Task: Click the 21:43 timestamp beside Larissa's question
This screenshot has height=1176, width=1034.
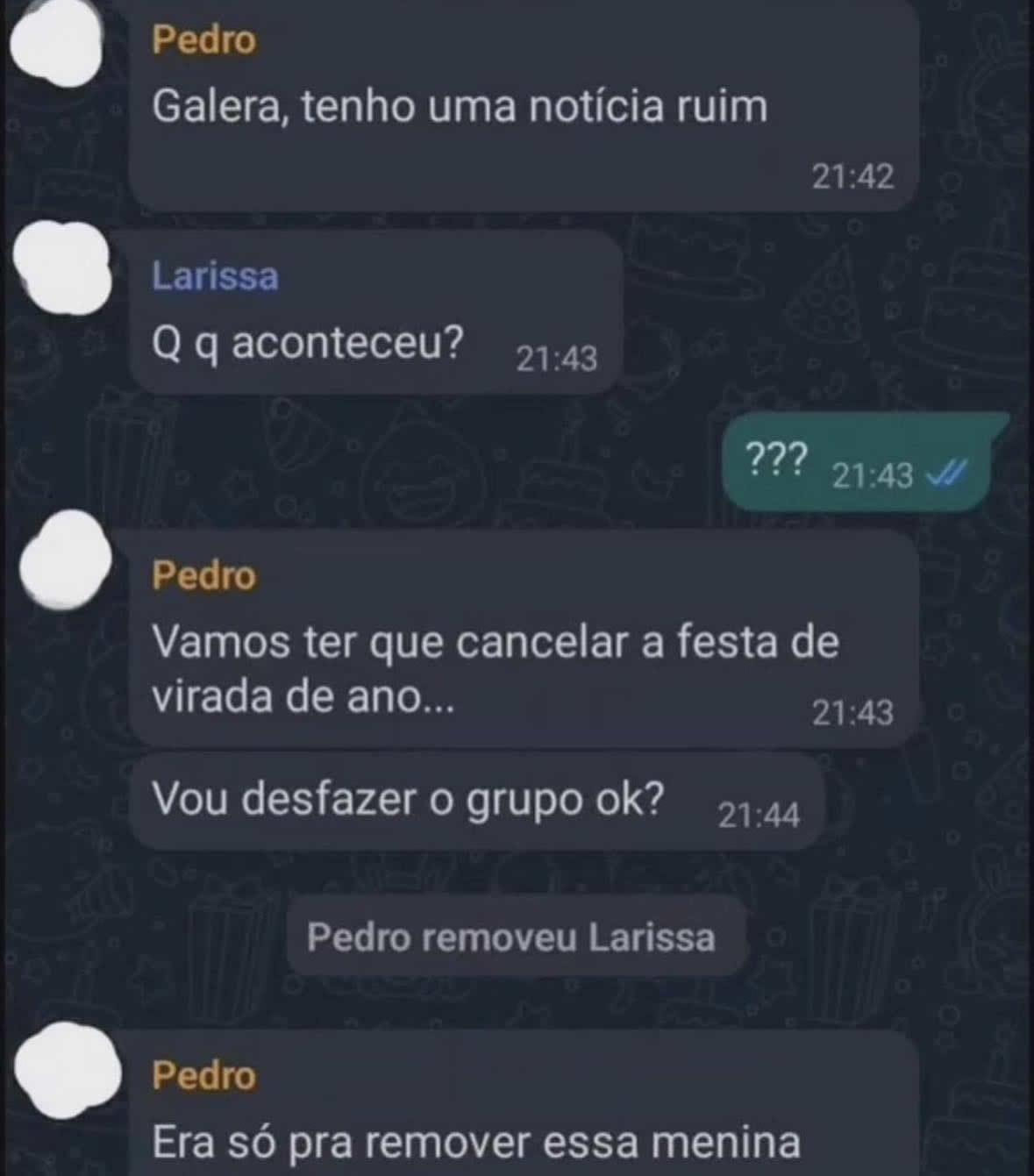Action: tap(556, 356)
